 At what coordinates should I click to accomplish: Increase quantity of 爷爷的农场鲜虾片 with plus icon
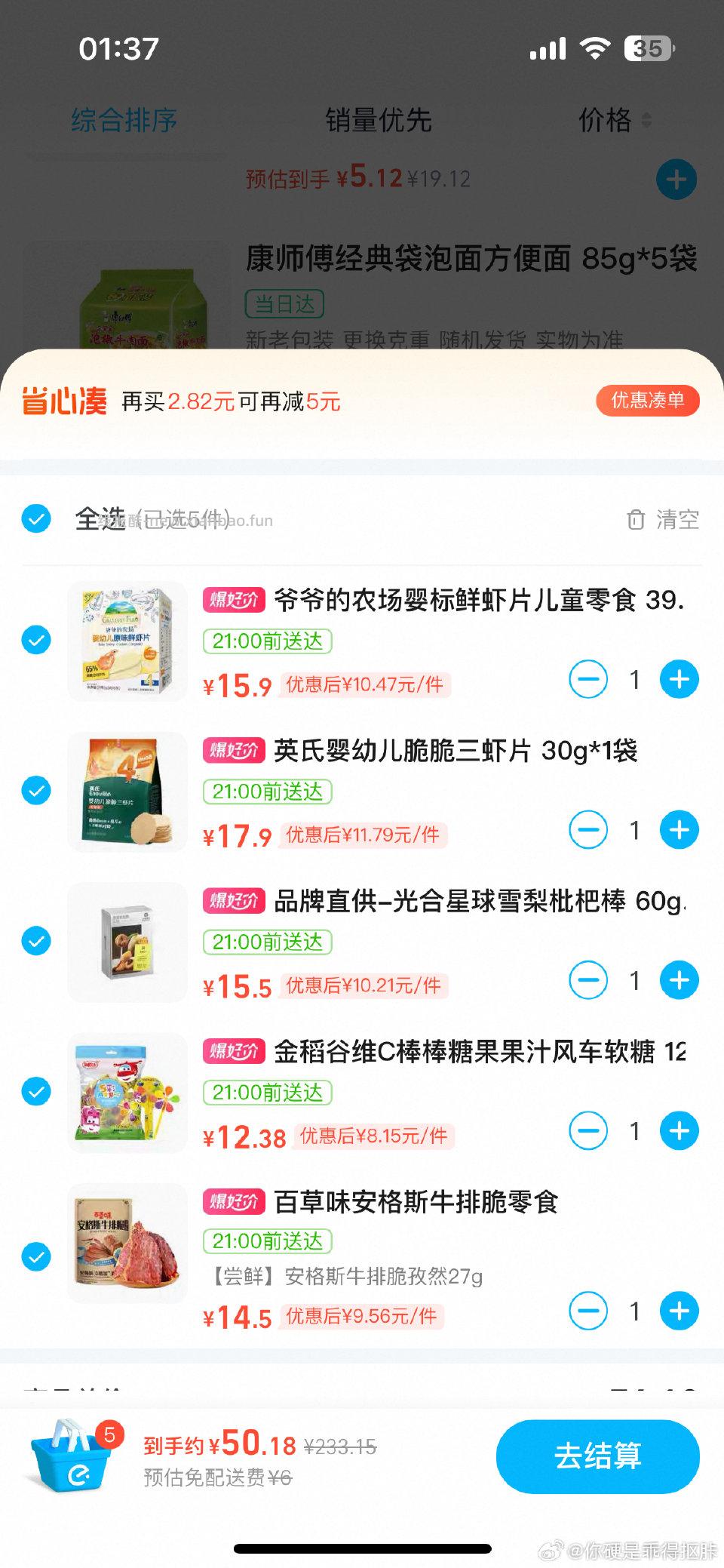(x=677, y=678)
